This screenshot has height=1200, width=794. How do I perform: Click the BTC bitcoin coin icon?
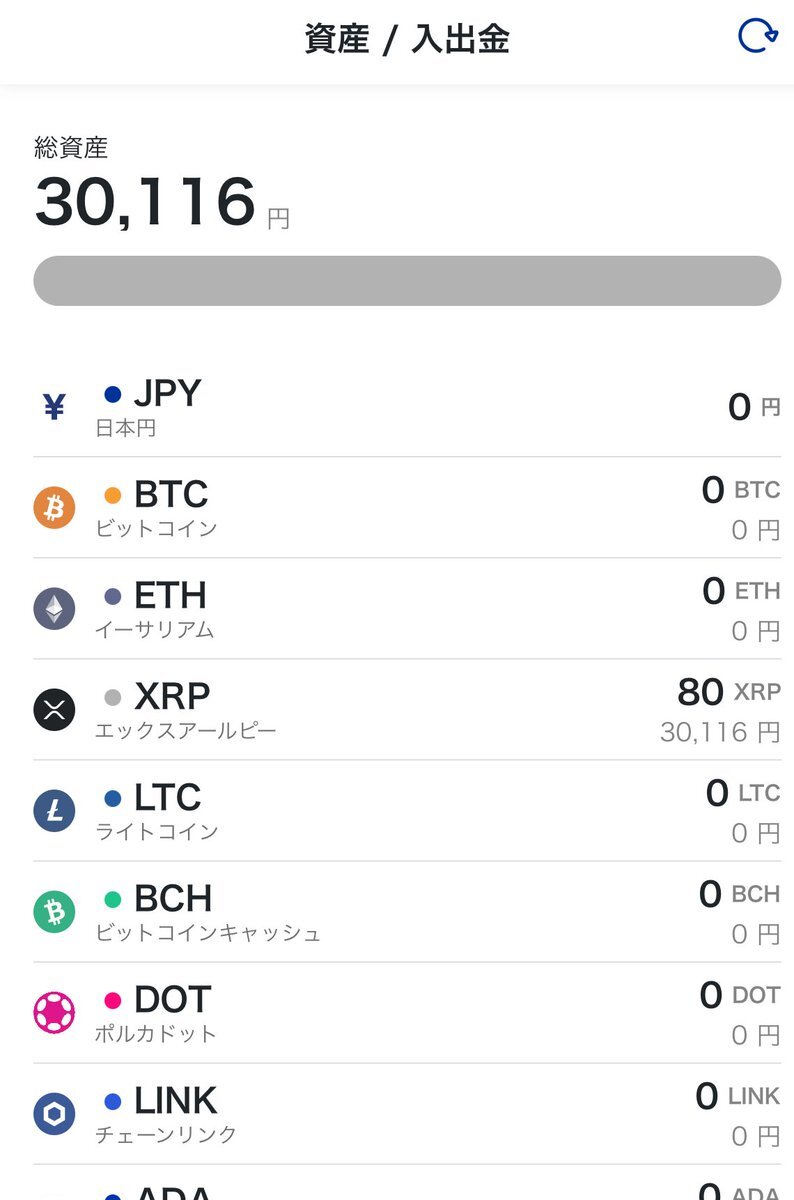click(x=54, y=508)
